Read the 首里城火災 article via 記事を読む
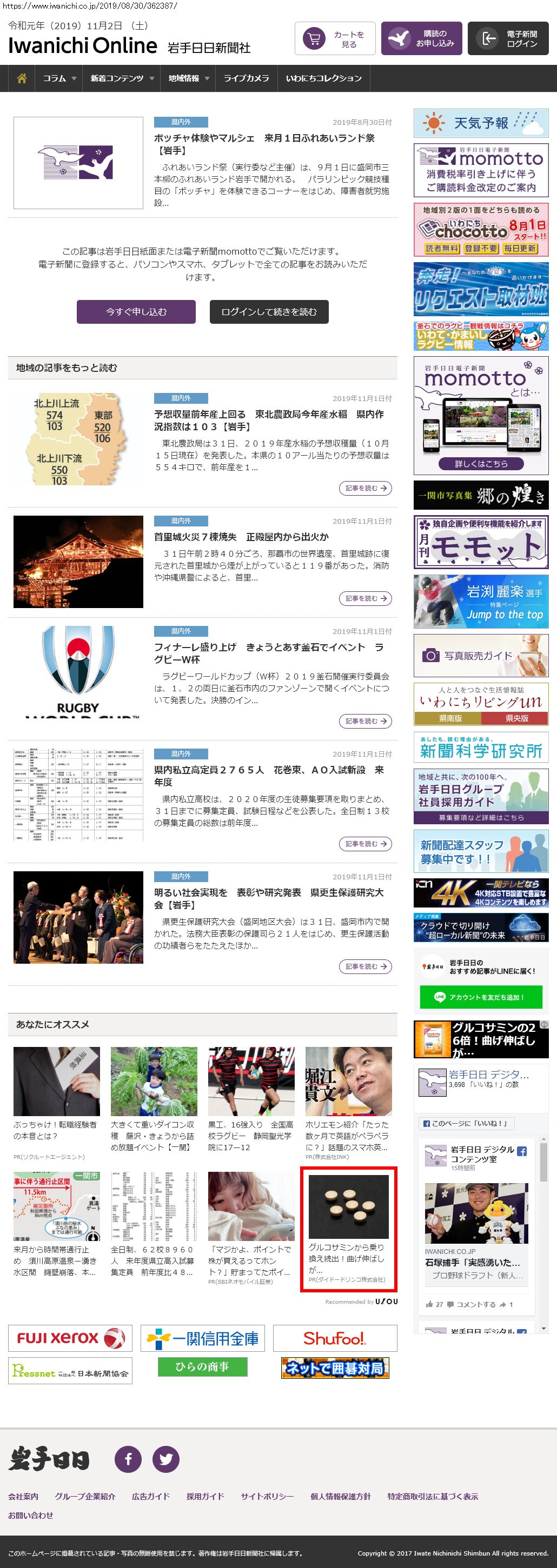557x1568 pixels. coord(364,598)
